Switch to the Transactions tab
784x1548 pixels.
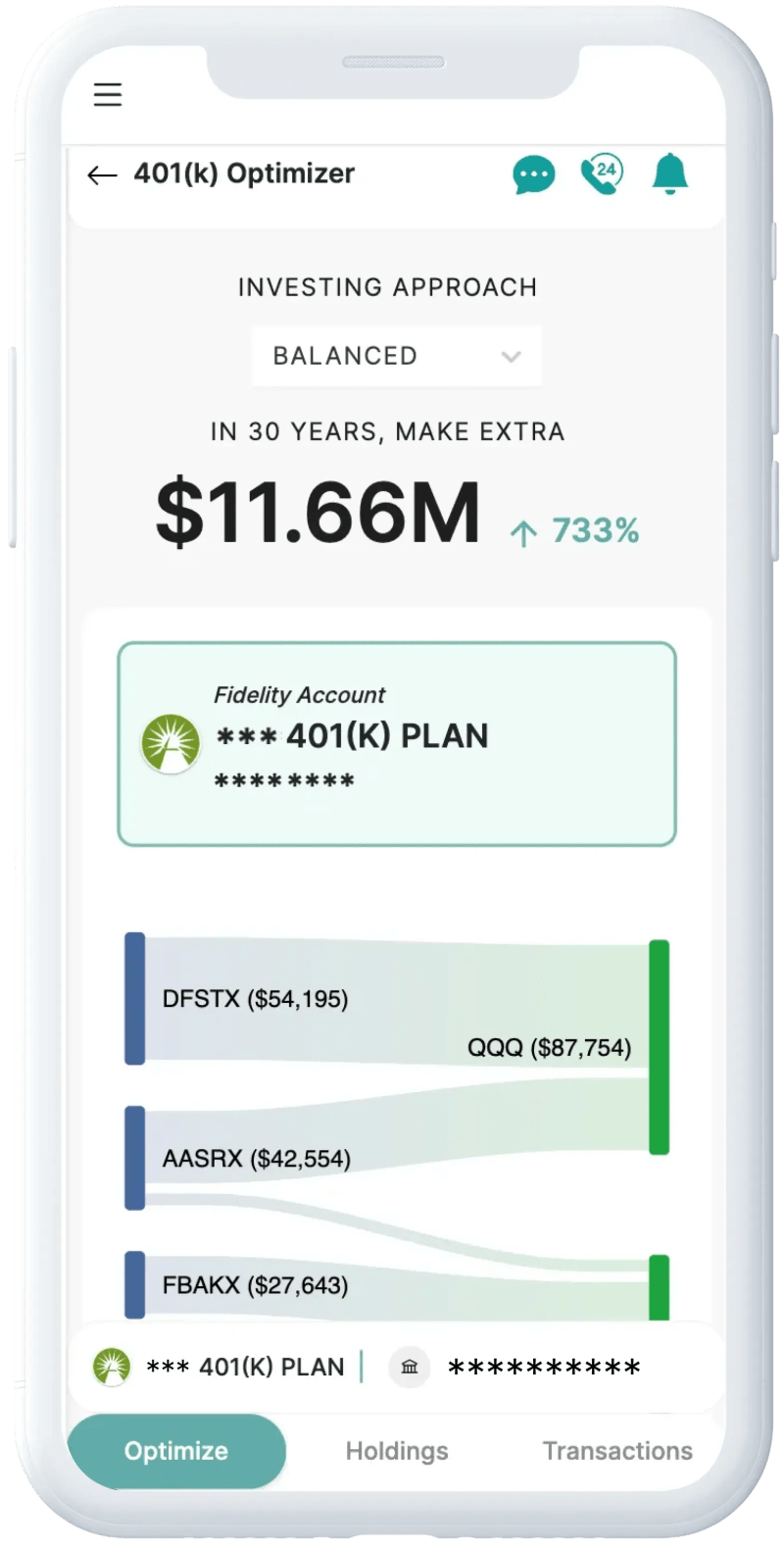[617, 1450]
